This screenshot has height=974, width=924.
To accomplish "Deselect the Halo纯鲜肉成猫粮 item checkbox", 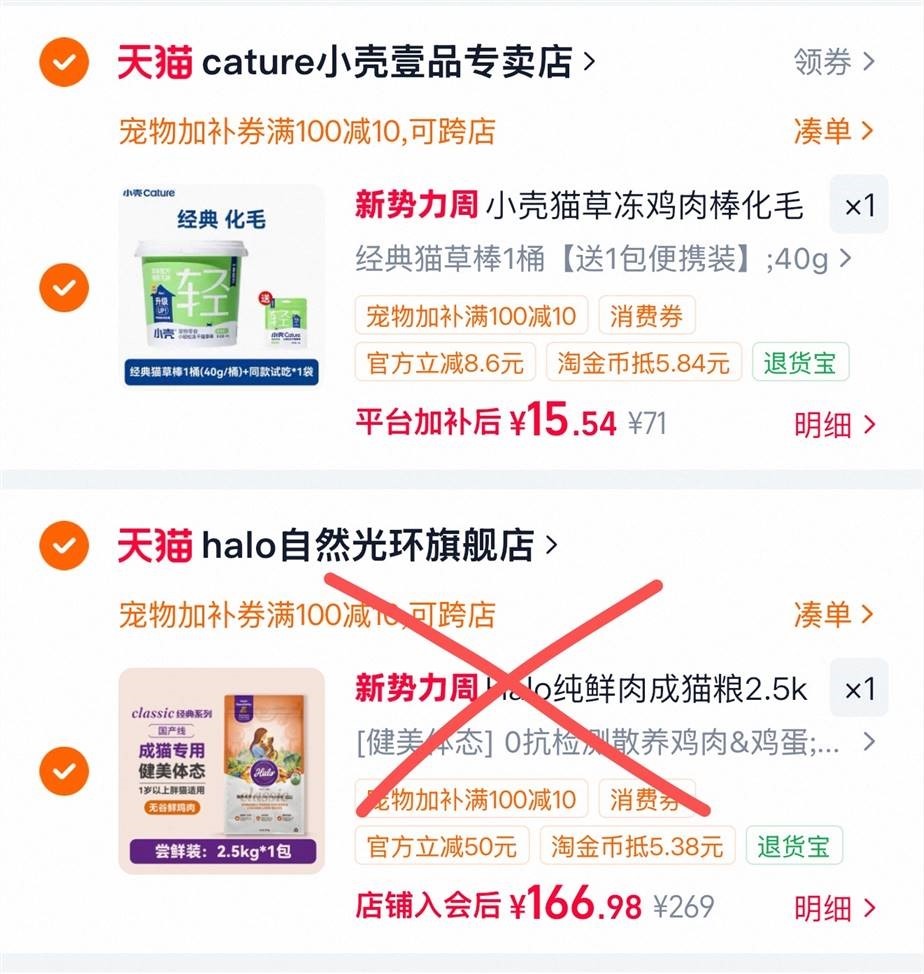I will (64, 771).
